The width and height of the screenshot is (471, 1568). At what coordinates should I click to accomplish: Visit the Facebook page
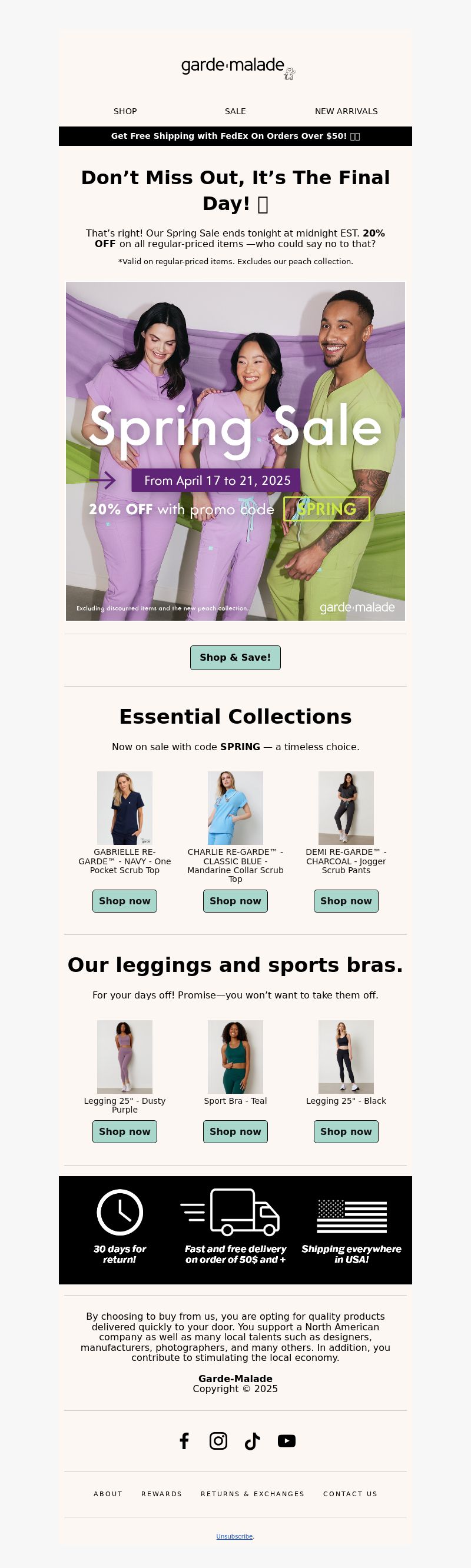(x=184, y=1441)
